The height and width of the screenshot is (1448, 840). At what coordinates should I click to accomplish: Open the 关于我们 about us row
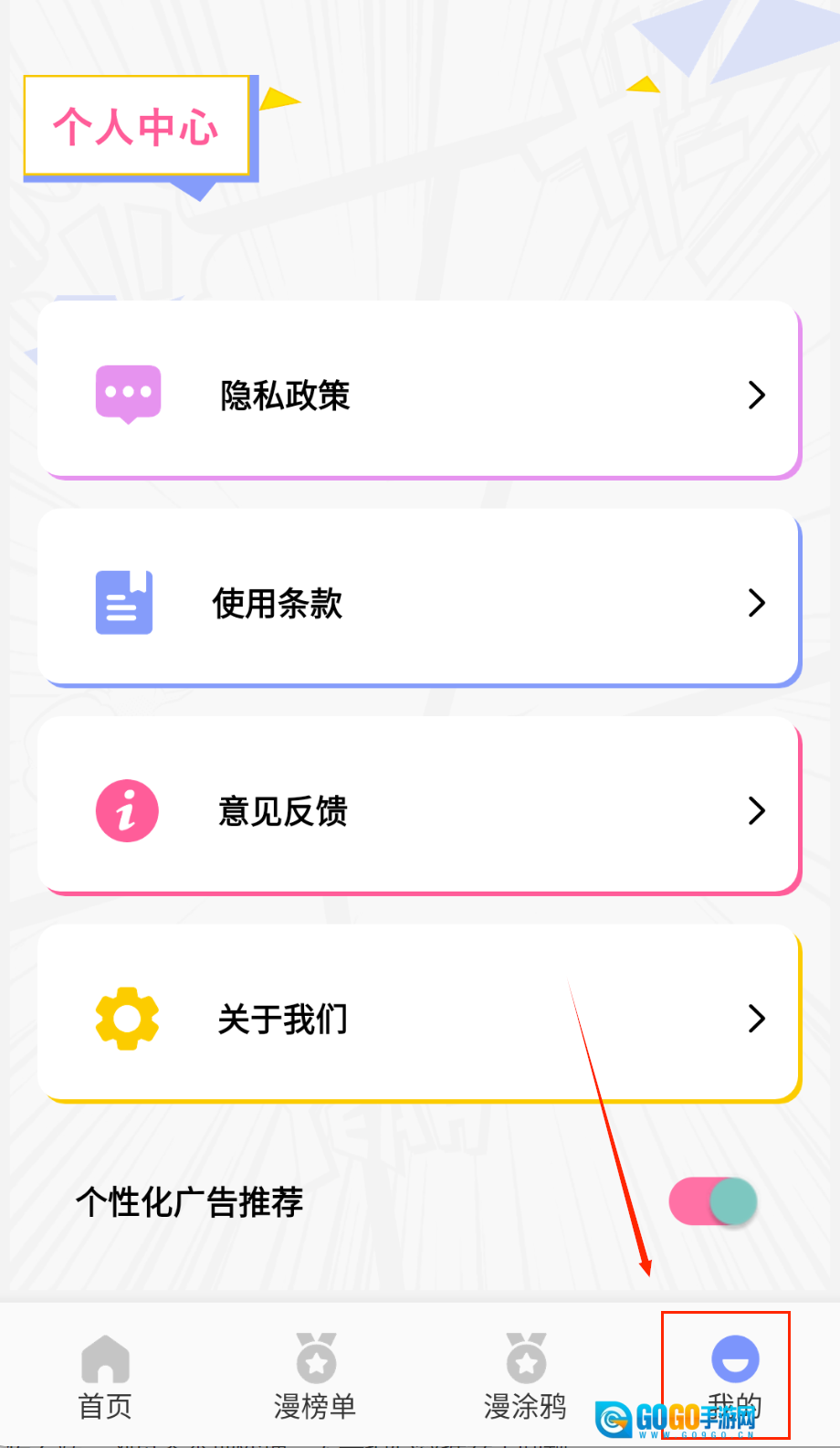(419, 1017)
